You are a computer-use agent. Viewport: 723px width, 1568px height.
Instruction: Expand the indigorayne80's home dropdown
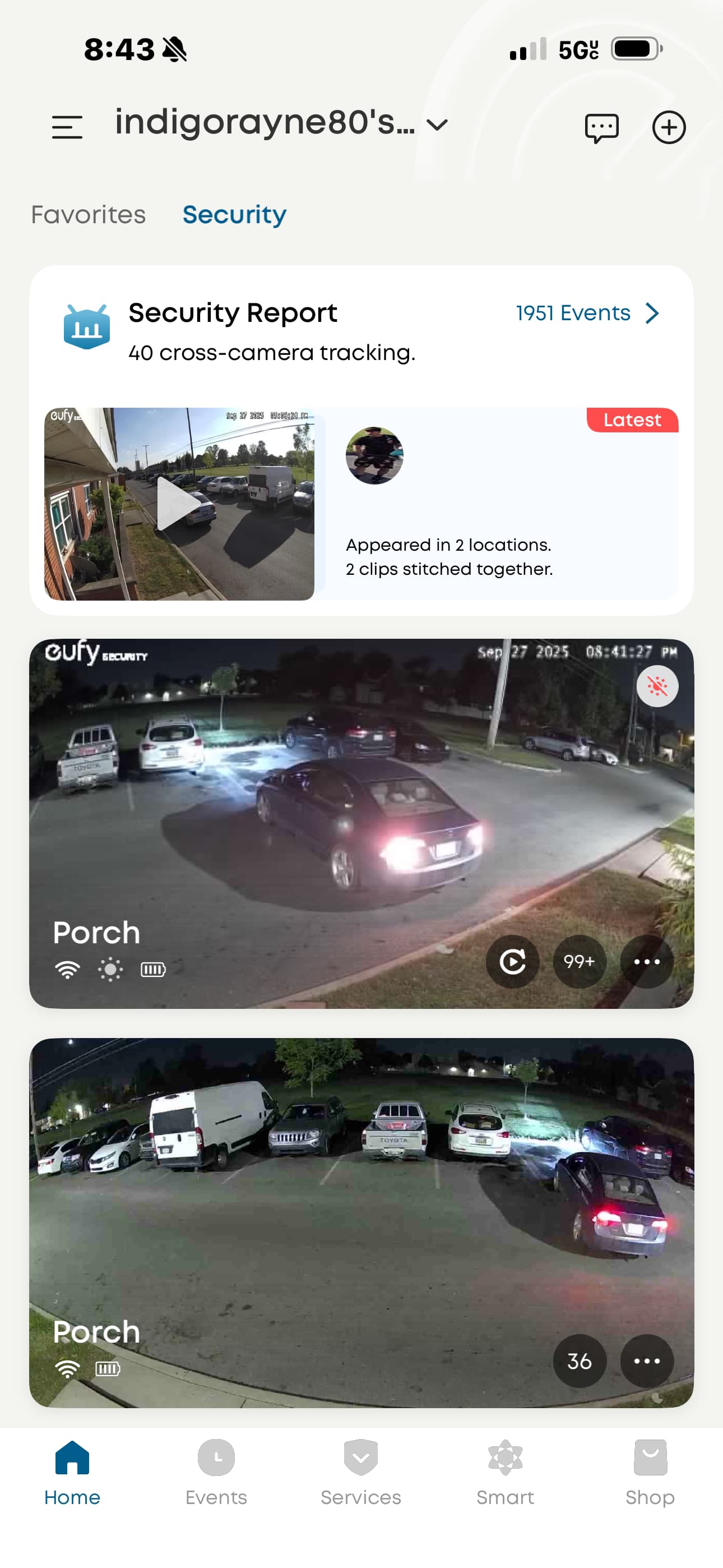437,125
